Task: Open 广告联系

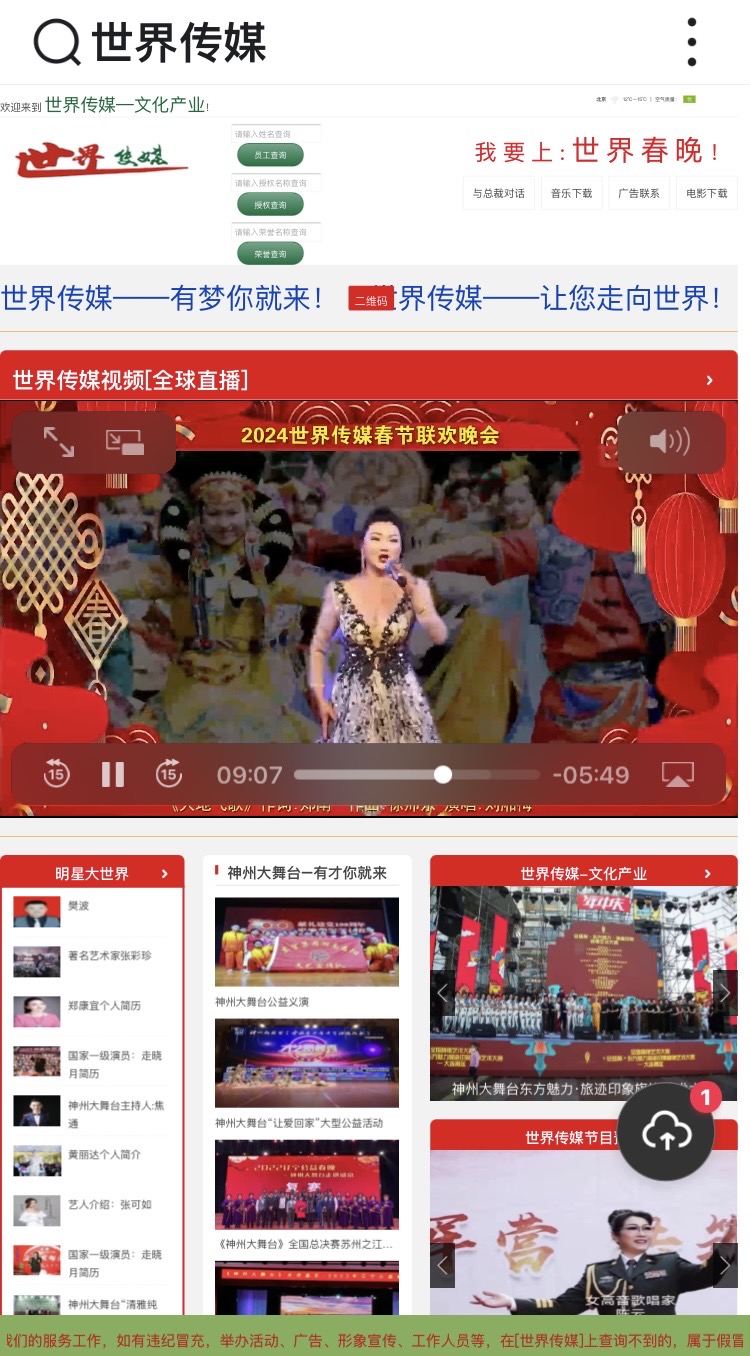Action: click(x=639, y=193)
